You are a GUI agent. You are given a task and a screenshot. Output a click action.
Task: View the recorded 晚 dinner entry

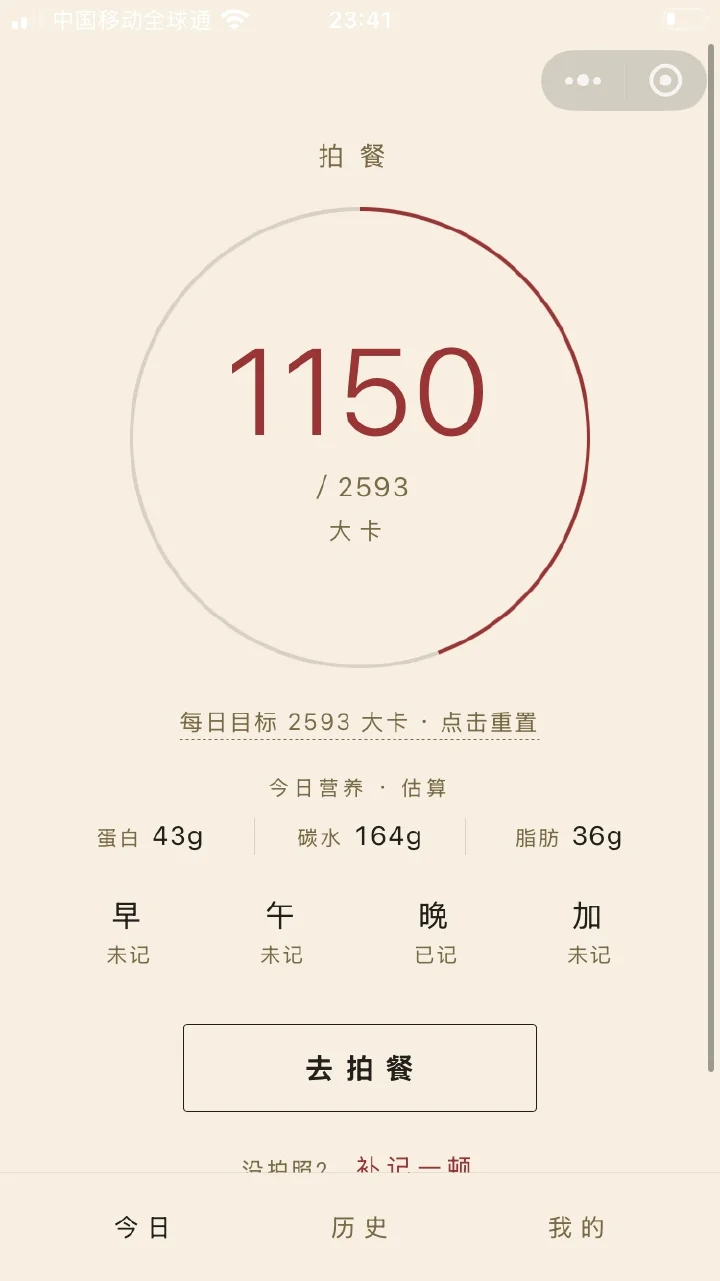coord(435,933)
